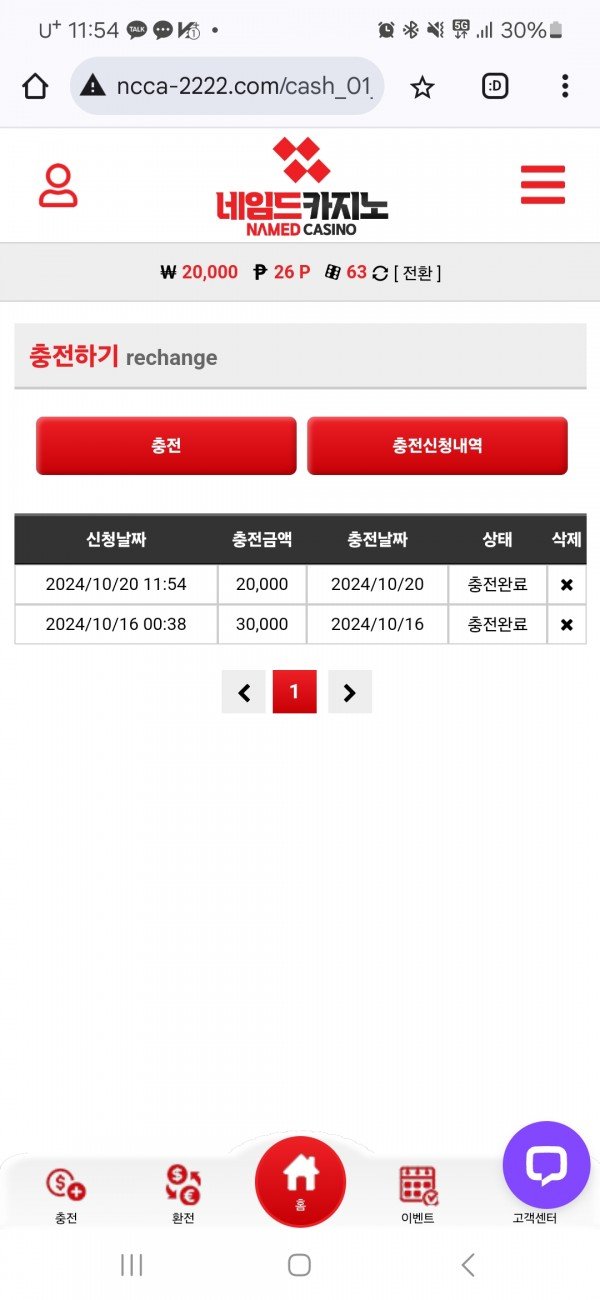Image resolution: width=600 pixels, height=1300 pixels.
Task: Open the user profile icon
Action: click(58, 186)
